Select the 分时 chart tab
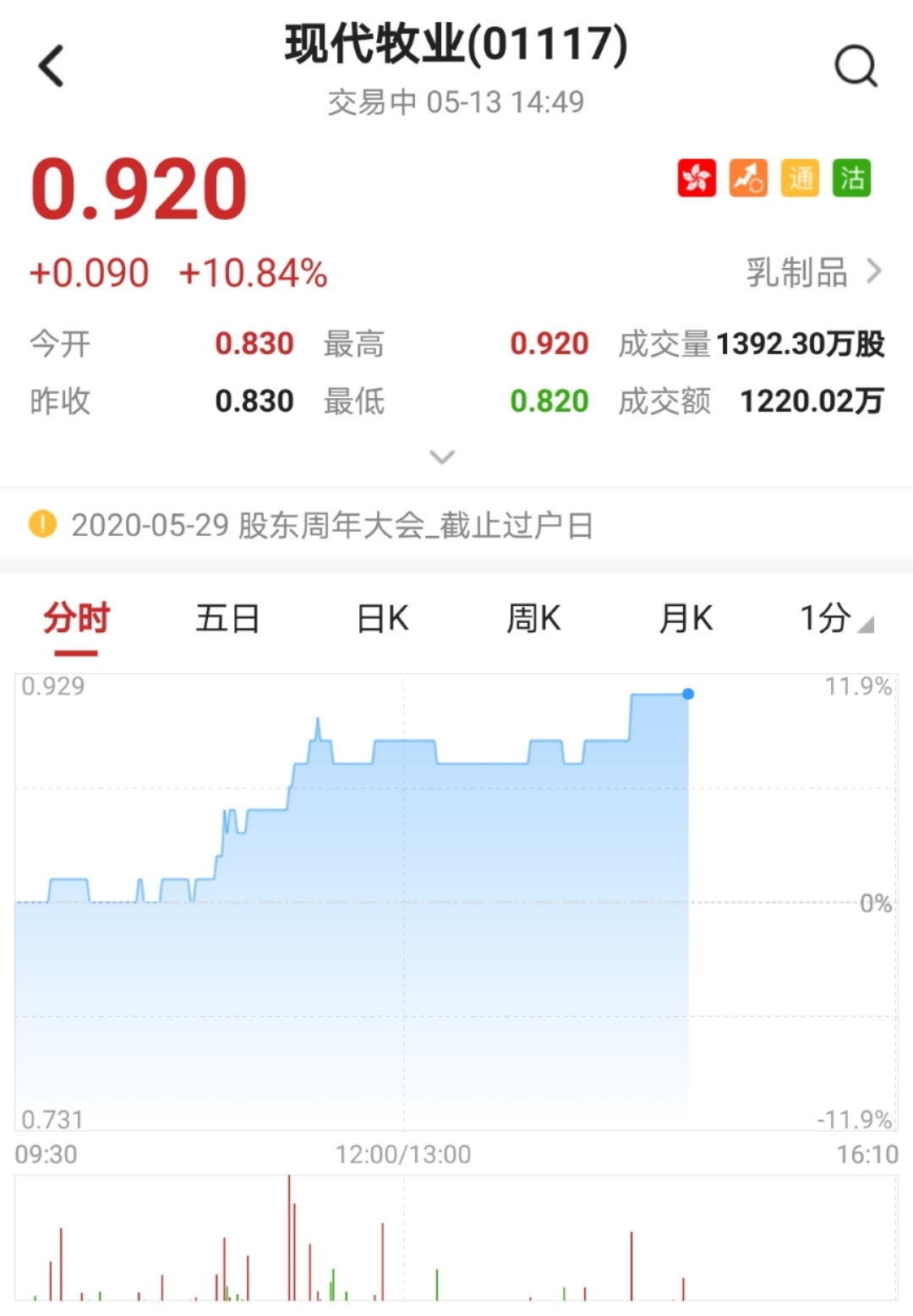 pos(76,619)
